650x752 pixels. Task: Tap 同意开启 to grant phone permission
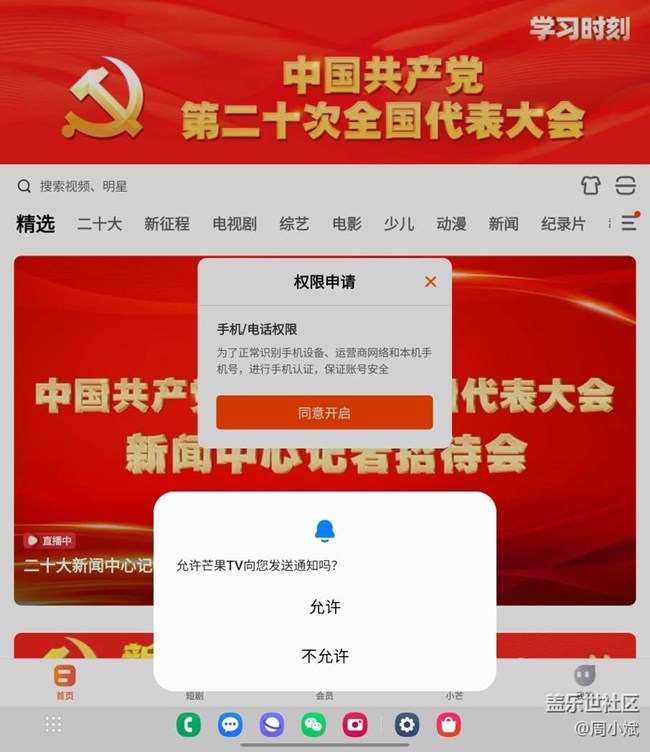tap(324, 412)
